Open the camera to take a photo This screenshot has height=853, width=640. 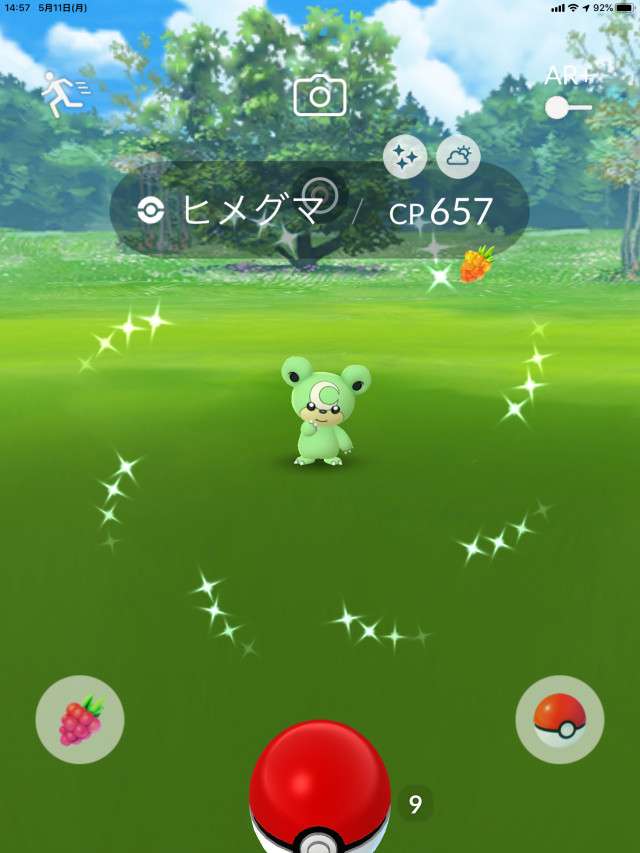(x=319, y=96)
